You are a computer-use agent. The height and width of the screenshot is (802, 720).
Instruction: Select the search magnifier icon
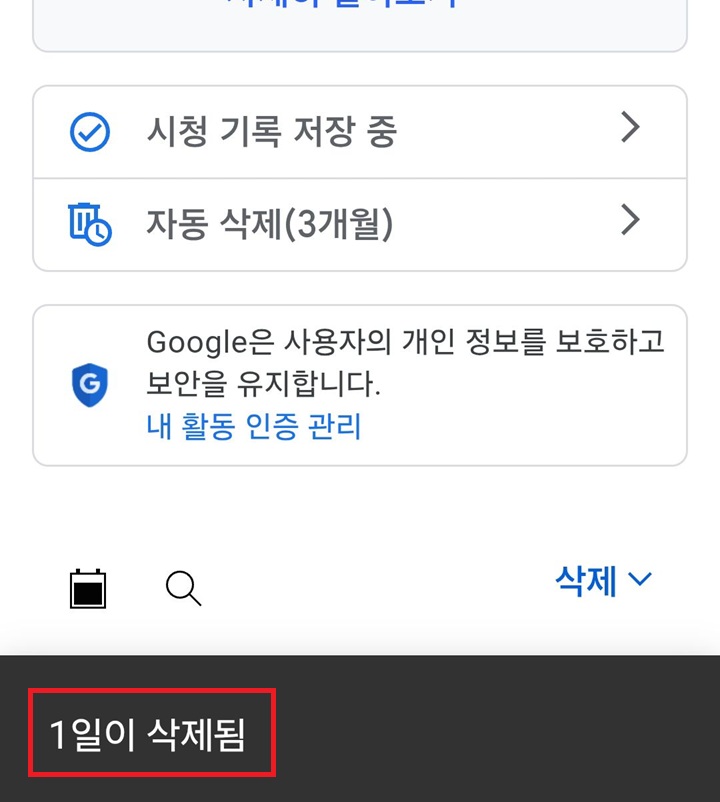coord(182,588)
